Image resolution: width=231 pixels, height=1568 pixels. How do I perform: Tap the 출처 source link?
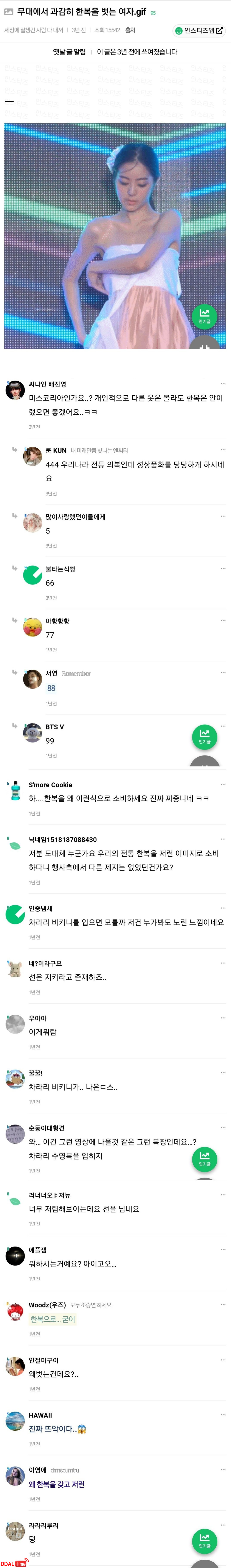tap(130, 30)
